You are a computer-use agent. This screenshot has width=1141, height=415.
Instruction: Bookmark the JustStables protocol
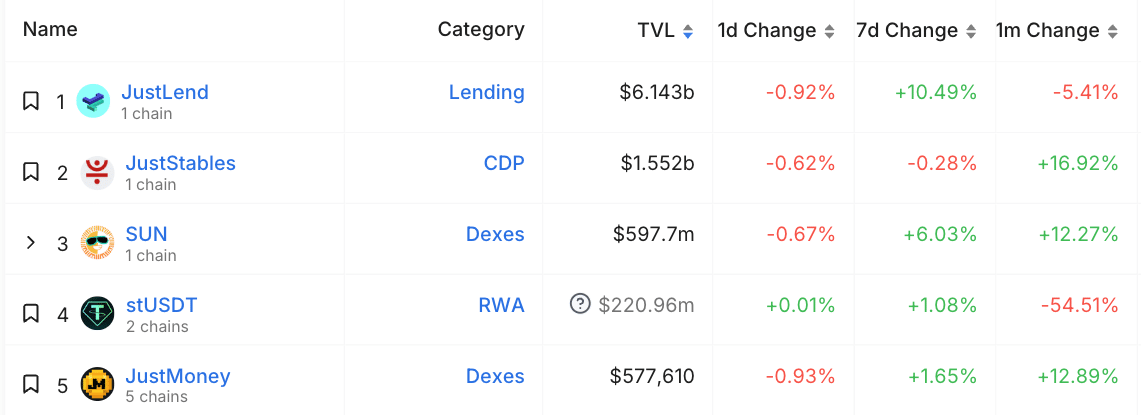click(31, 172)
